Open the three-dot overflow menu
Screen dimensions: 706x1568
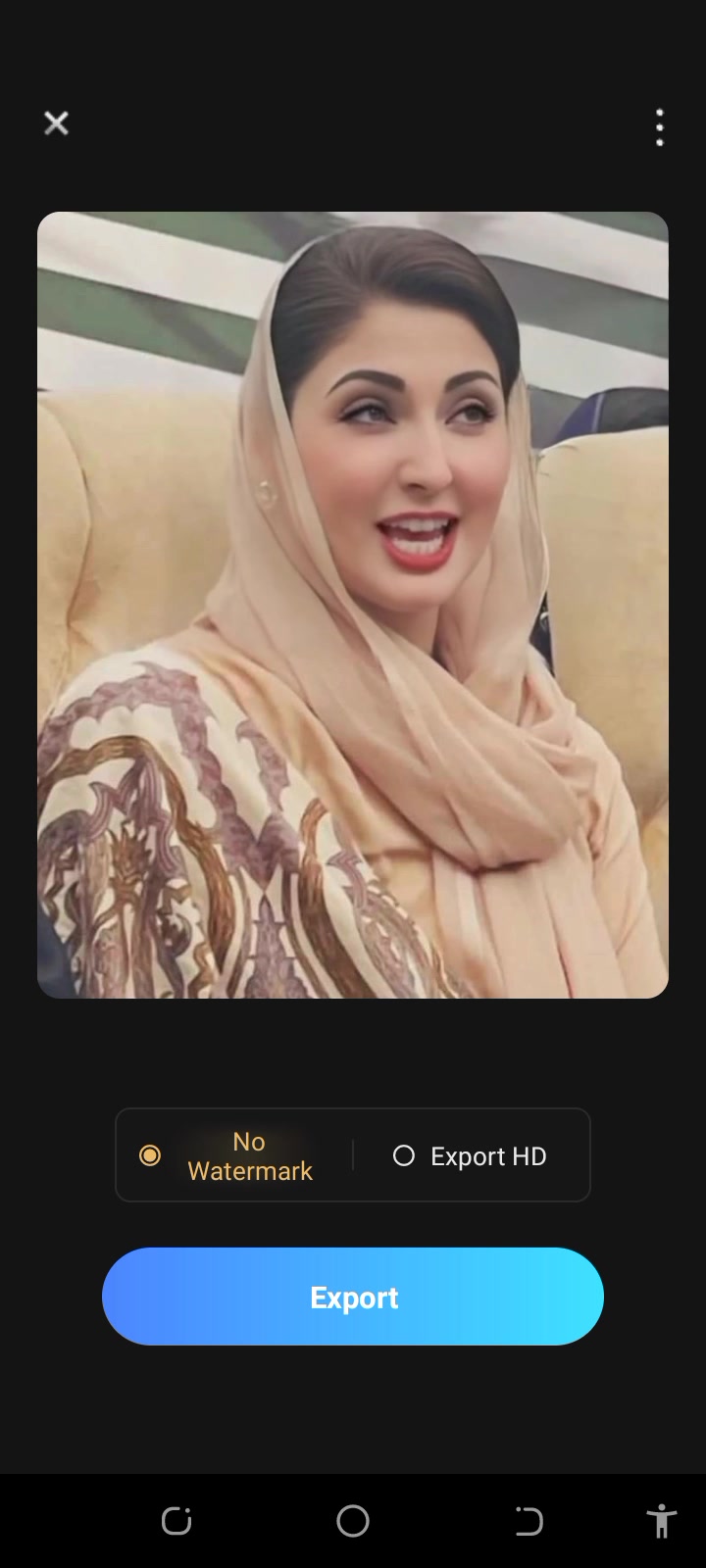(660, 127)
